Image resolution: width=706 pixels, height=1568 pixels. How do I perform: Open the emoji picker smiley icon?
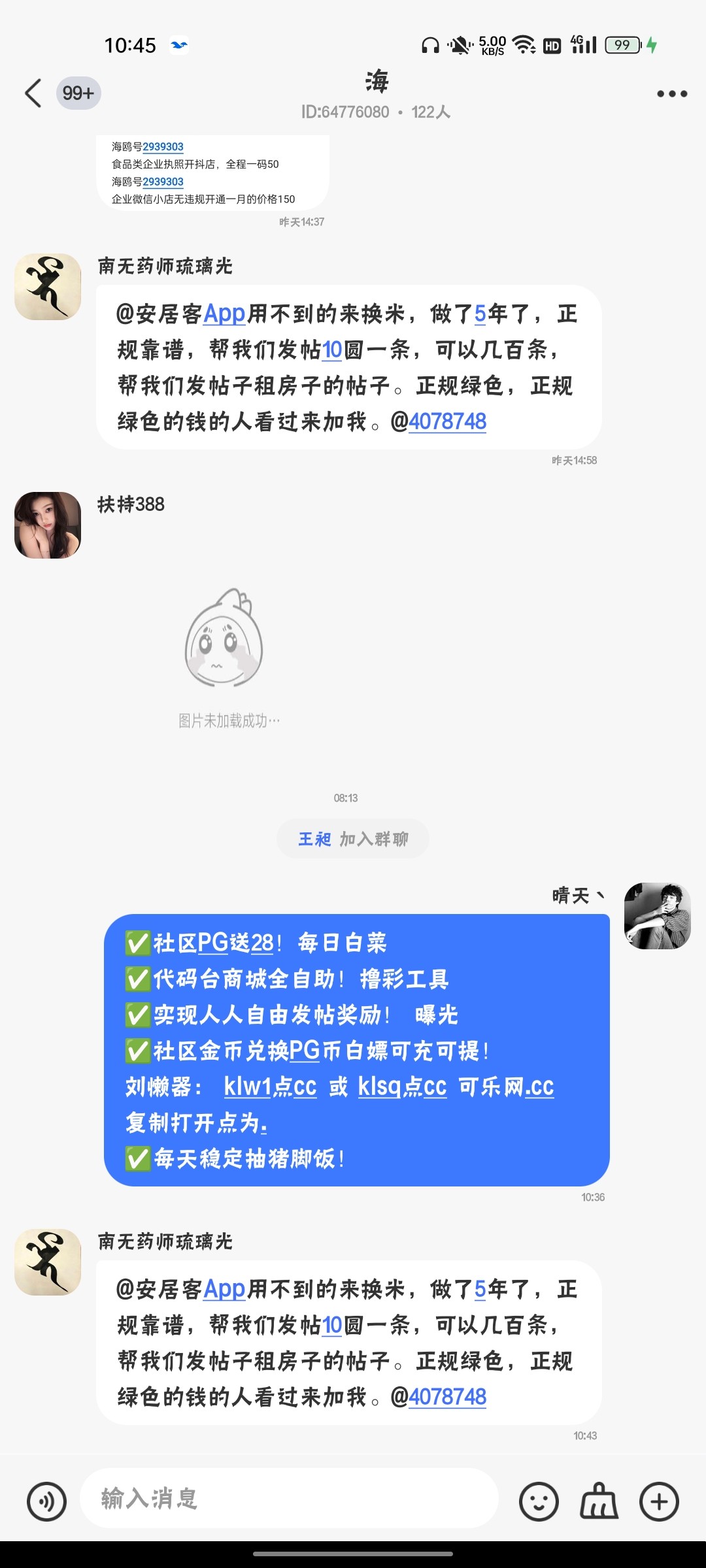(x=538, y=1500)
